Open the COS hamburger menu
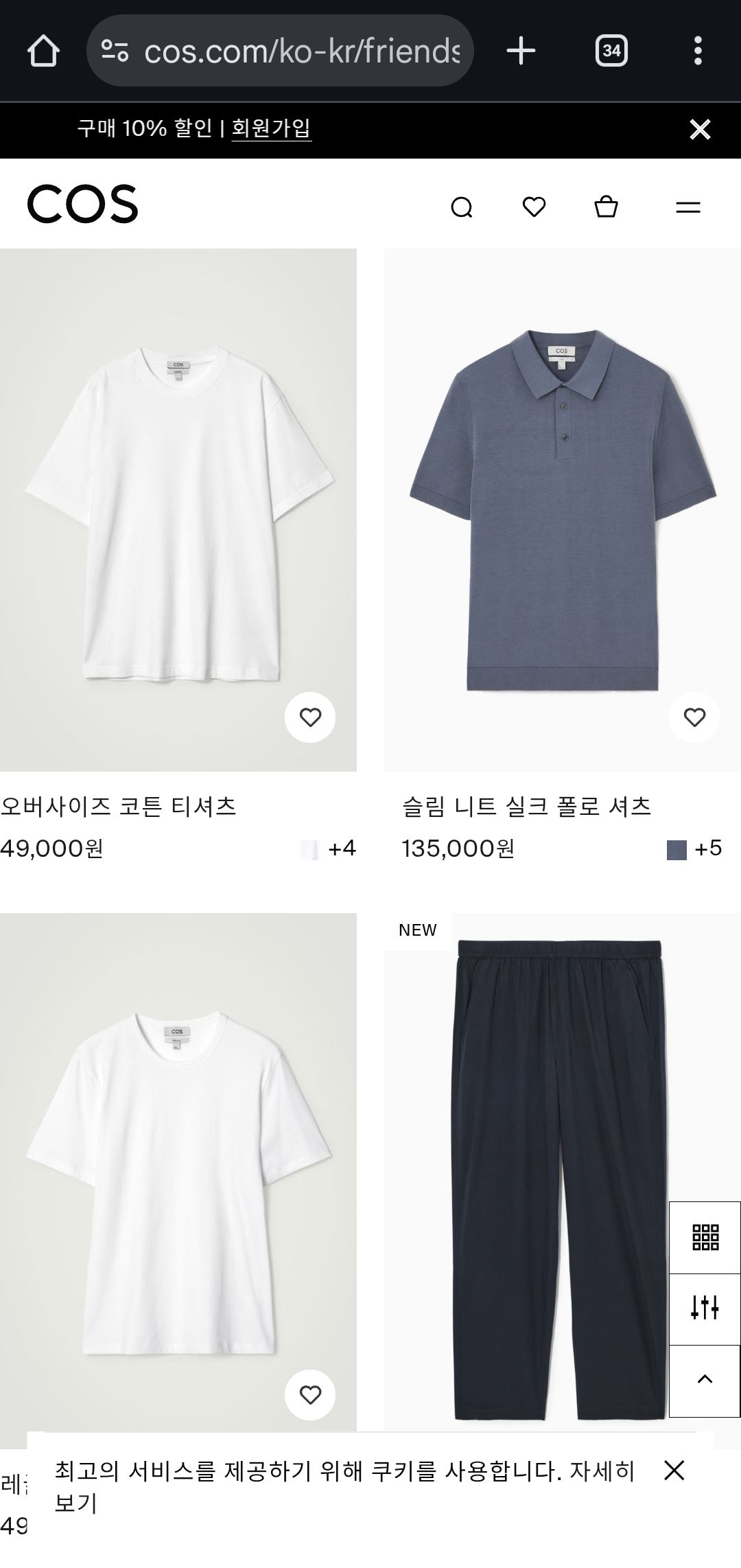The height and width of the screenshot is (1568, 741). click(x=687, y=207)
